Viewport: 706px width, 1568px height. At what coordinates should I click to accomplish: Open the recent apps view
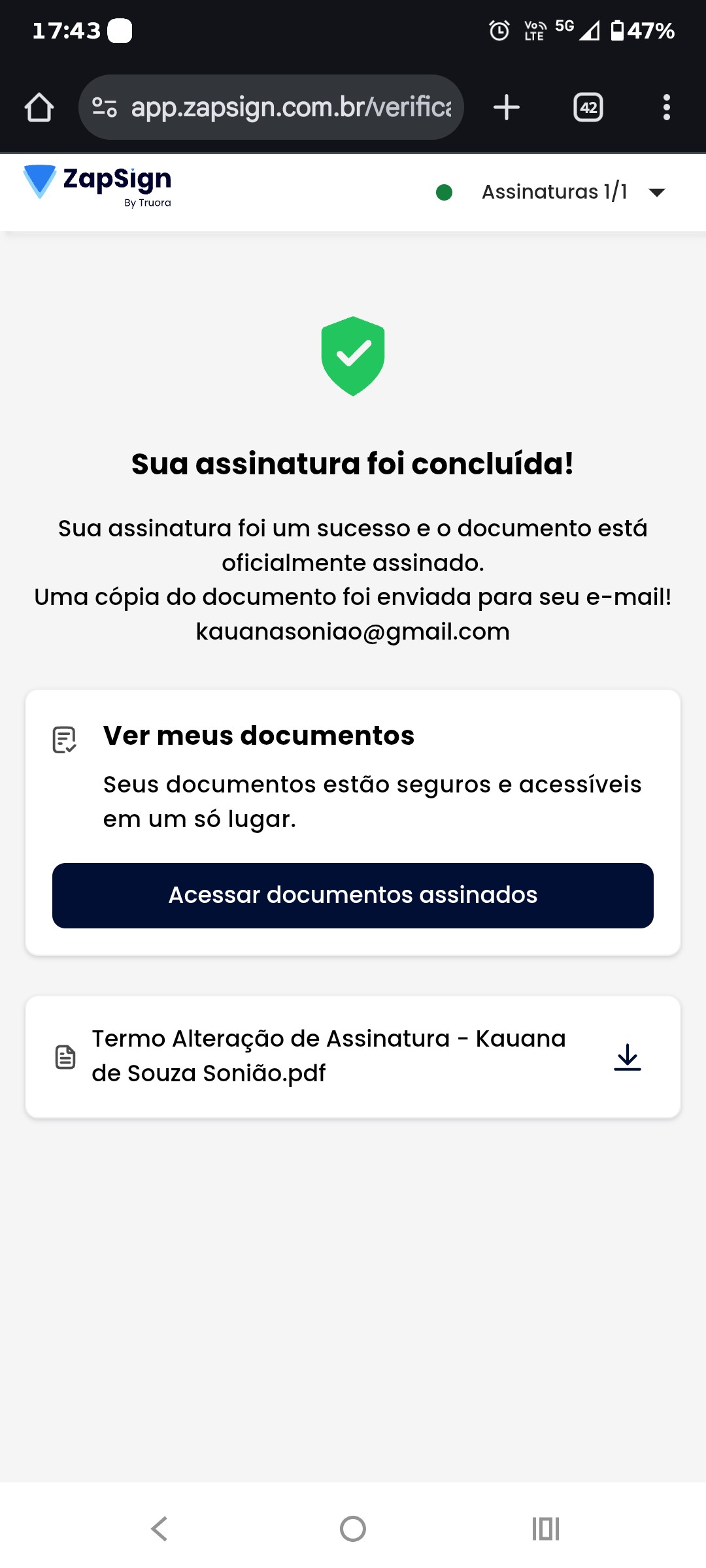[546, 1529]
